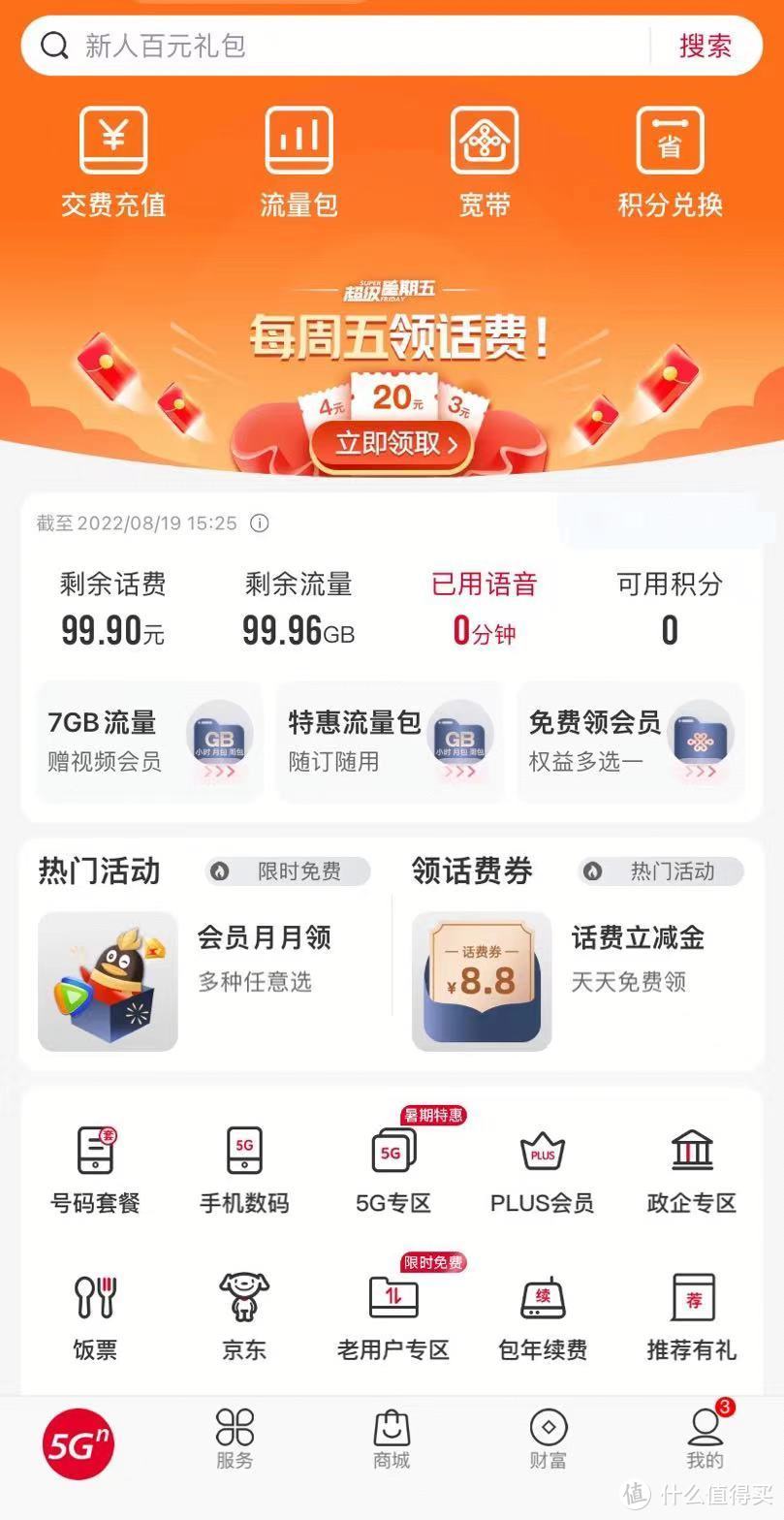The height and width of the screenshot is (1520, 784).
Task: Open the 交费充值 recharge icon
Action: pyautogui.click(x=111, y=160)
